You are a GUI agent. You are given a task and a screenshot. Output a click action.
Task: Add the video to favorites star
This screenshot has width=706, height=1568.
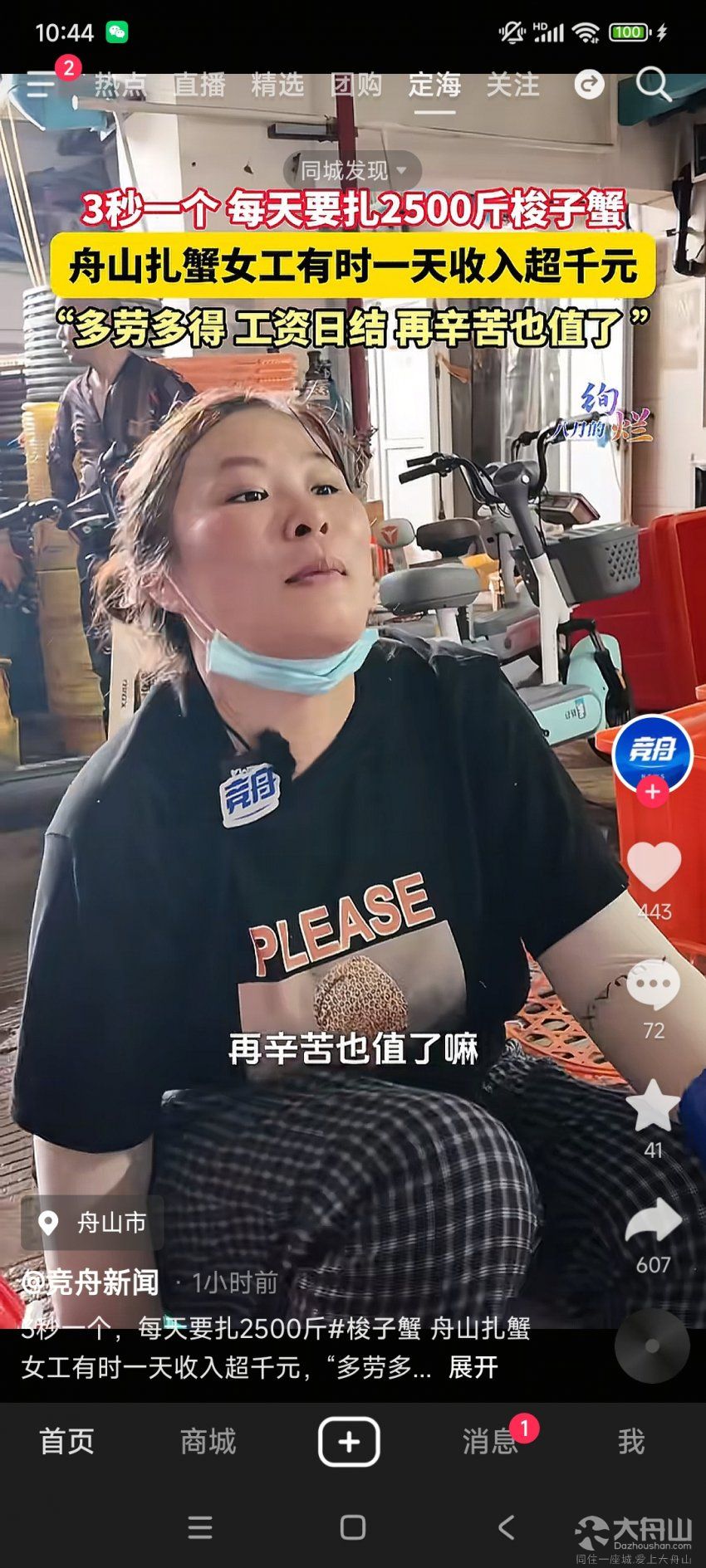653,1105
